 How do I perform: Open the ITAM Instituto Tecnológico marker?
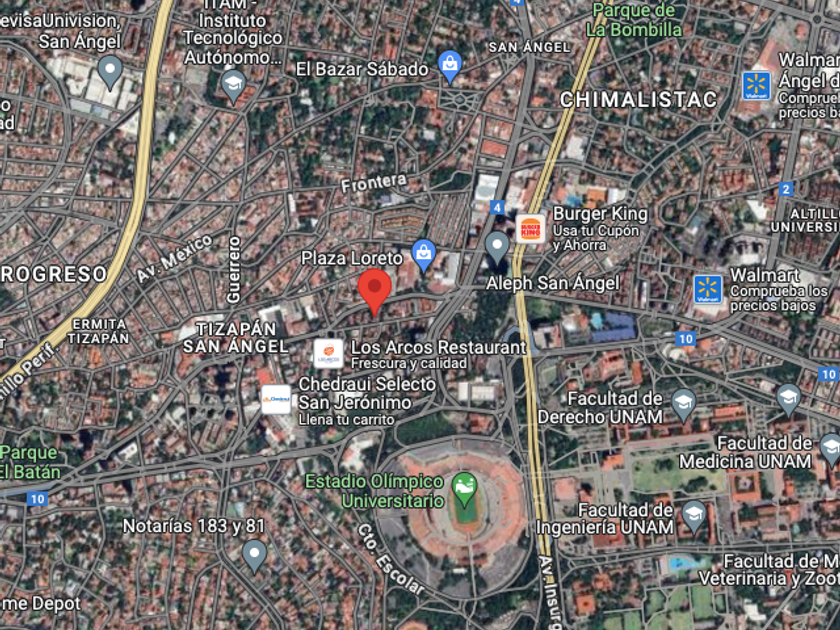tap(233, 83)
